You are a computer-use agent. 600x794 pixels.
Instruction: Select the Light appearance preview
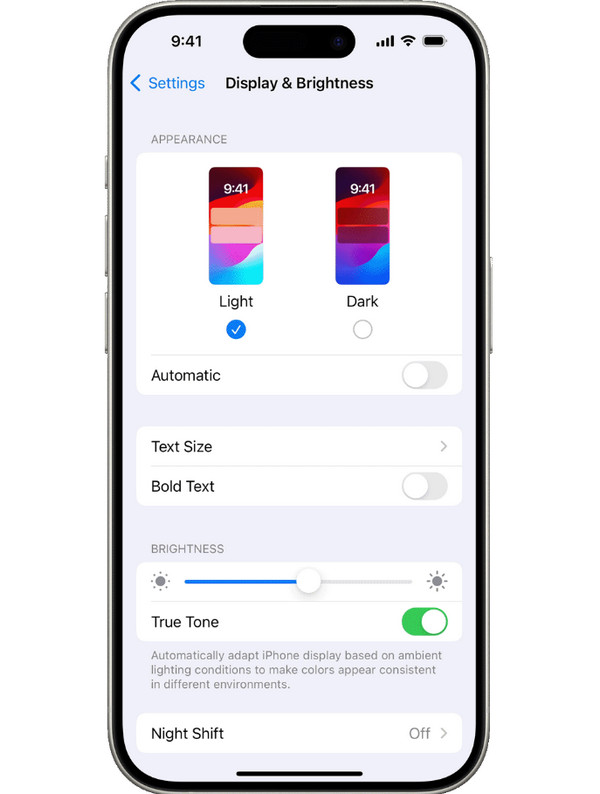tap(236, 226)
